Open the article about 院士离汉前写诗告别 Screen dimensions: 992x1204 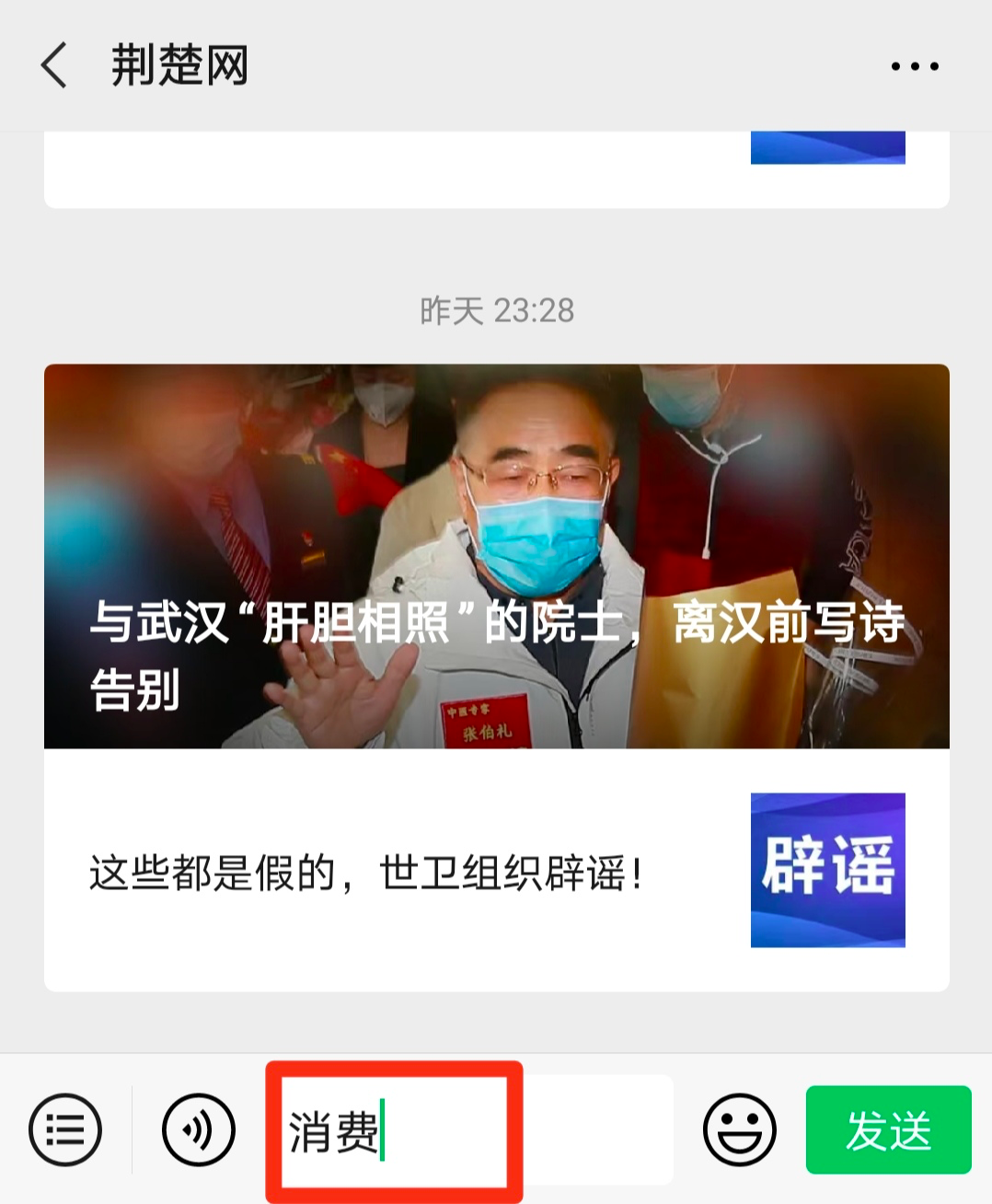[x=496, y=556]
